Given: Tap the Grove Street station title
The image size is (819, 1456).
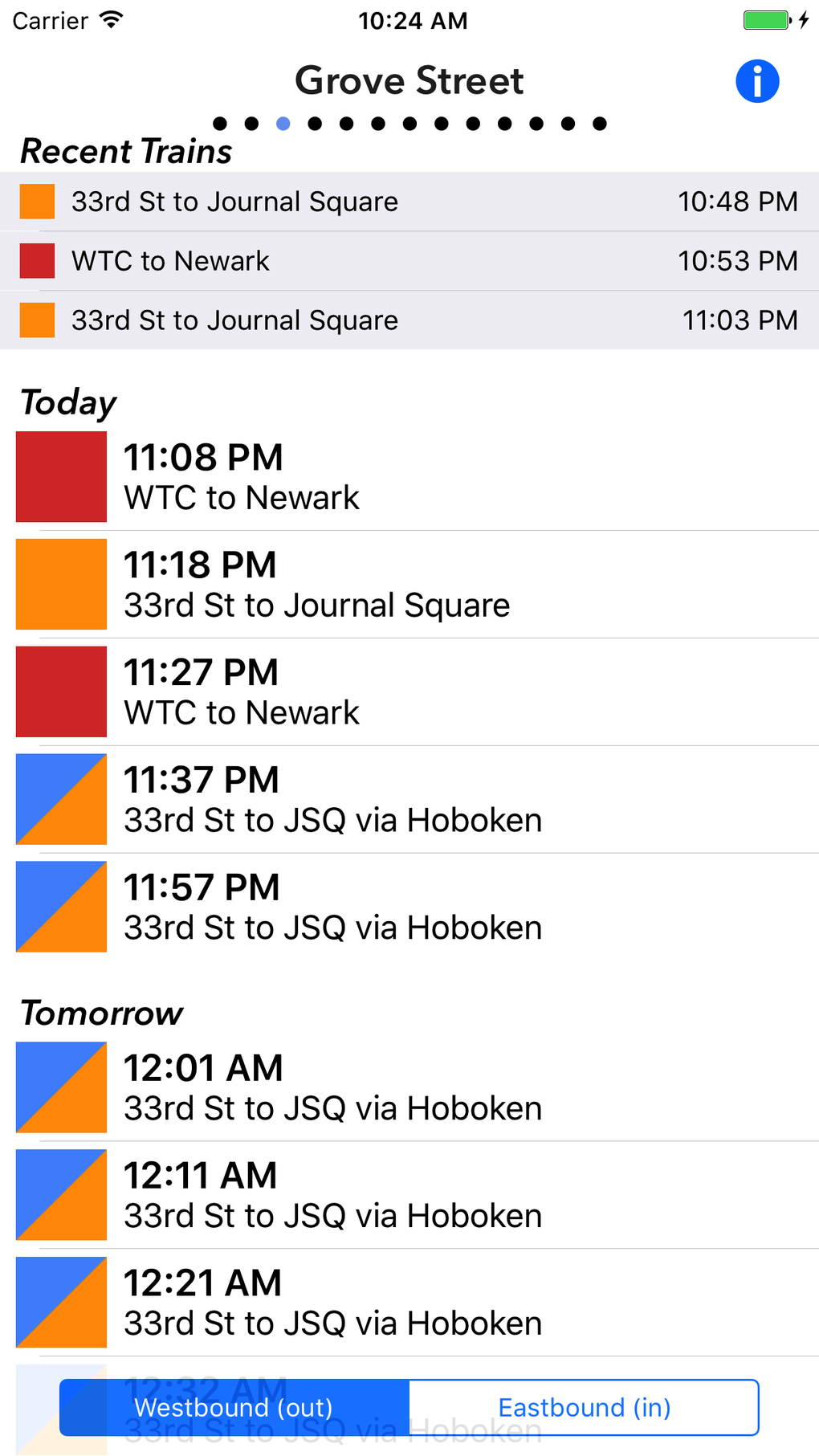Looking at the screenshot, I should pyautogui.click(x=409, y=80).
